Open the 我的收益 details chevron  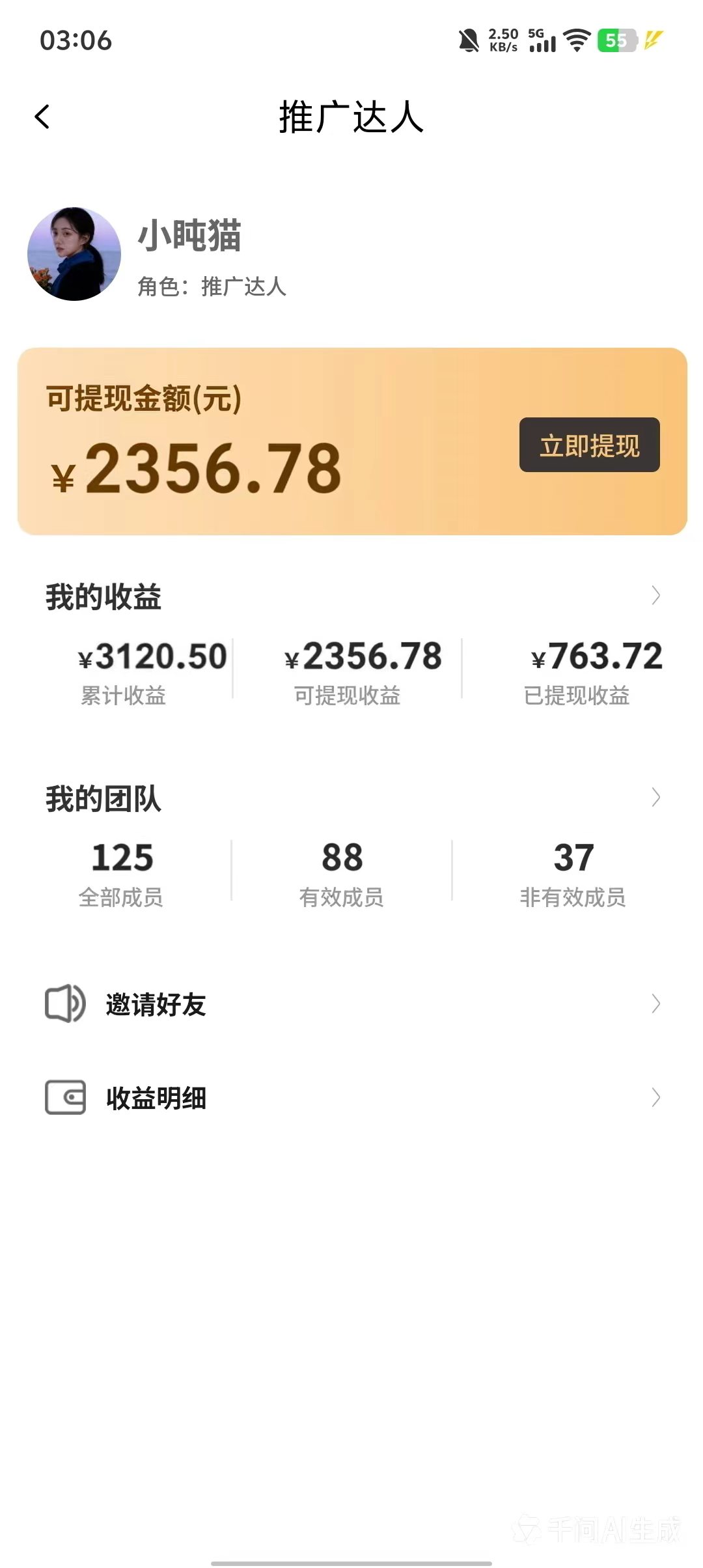(655, 595)
